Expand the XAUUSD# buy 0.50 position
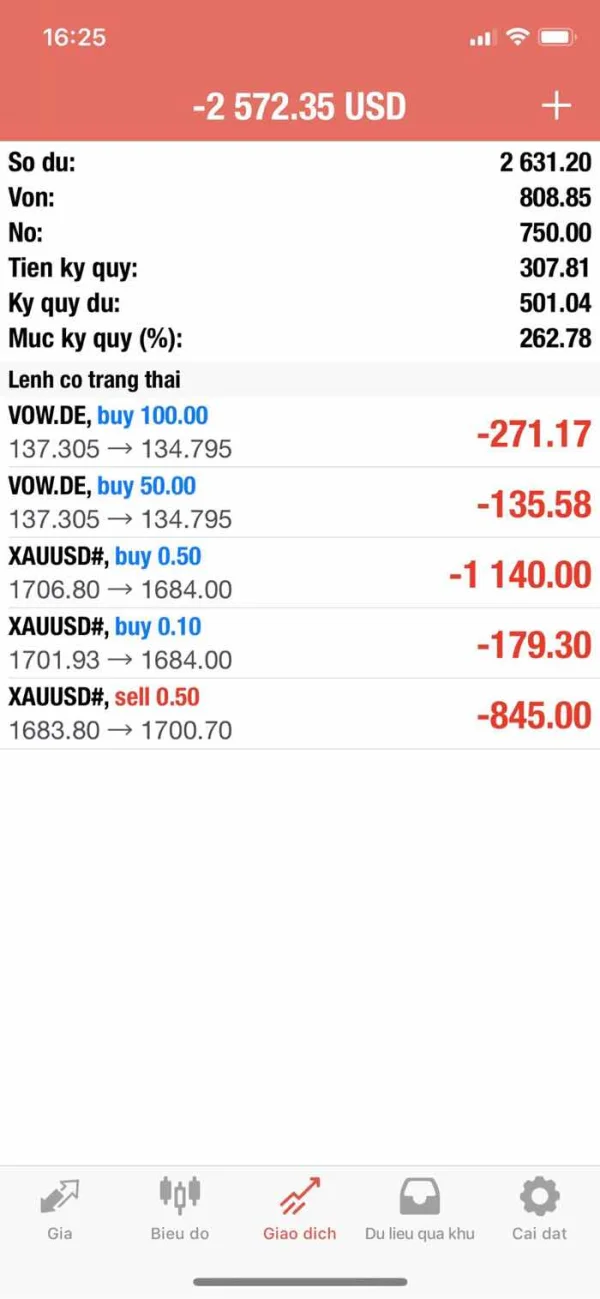The image size is (600, 1299). tap(300, 572)
